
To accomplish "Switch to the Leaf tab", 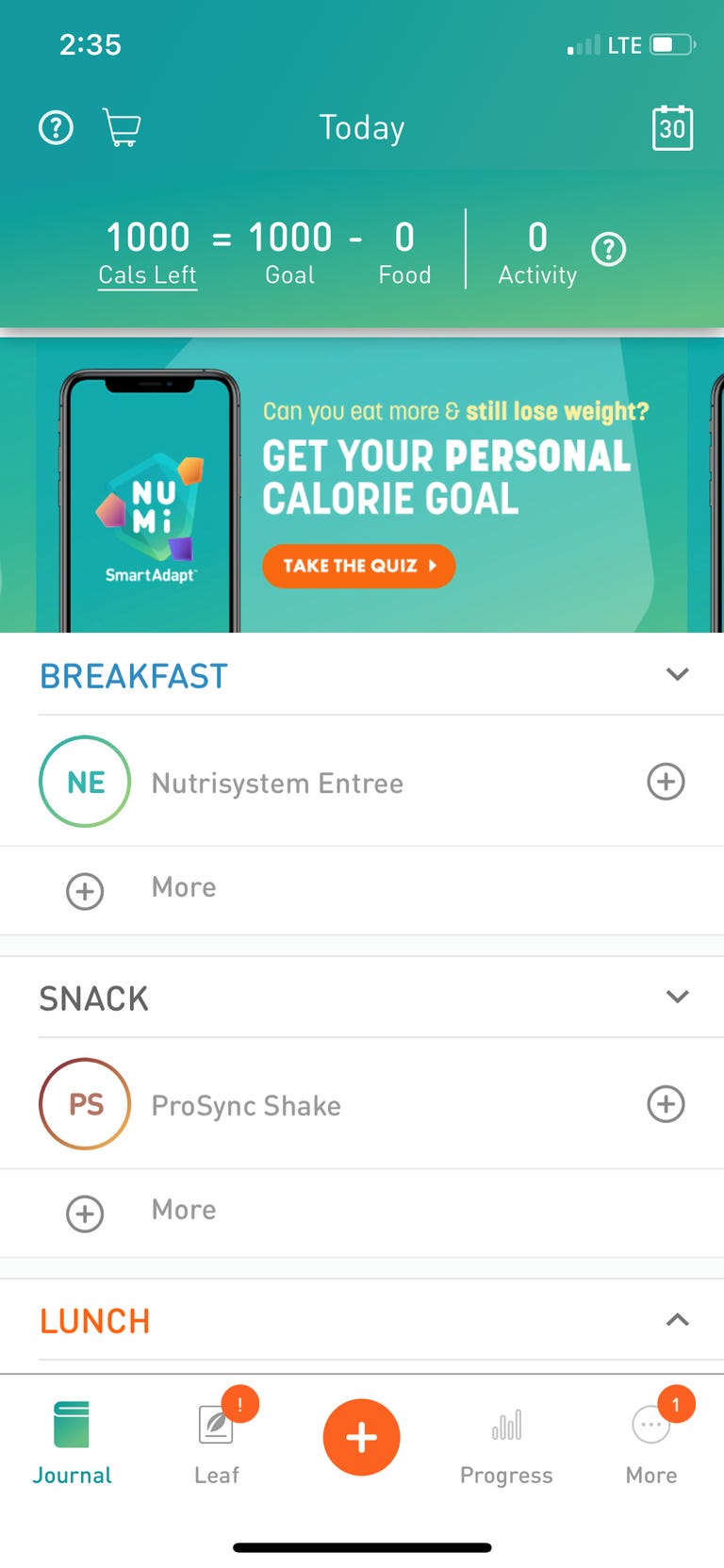I will pos(217,1443).
